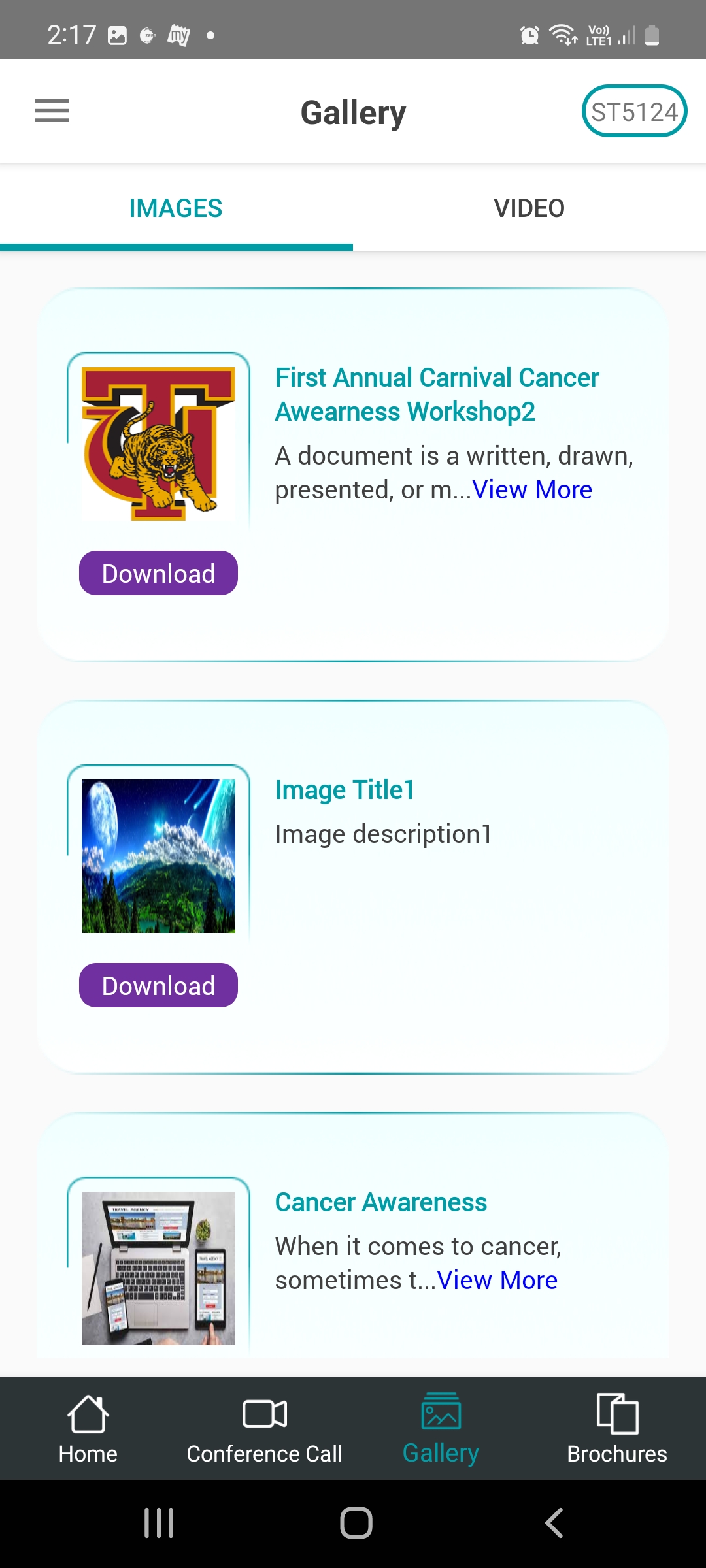This screenshot has width=706, height=1568.
Task: Tap the ST5124 badge button
Action: tap(633, 111)
